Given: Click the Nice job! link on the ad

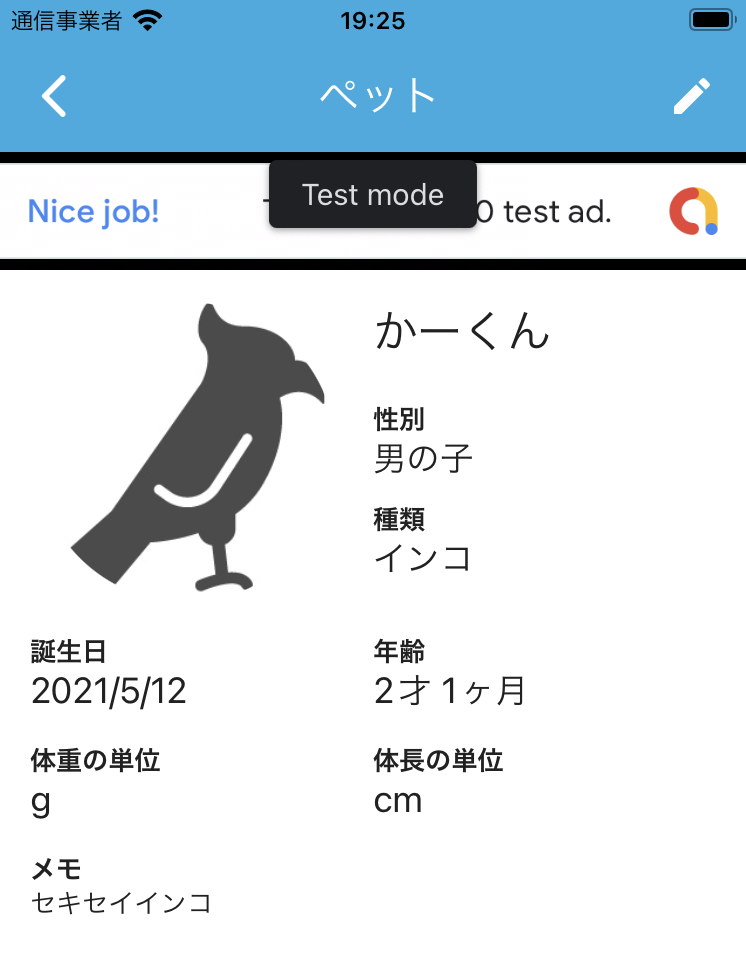Looking at the screenshot, I should 92,211.
